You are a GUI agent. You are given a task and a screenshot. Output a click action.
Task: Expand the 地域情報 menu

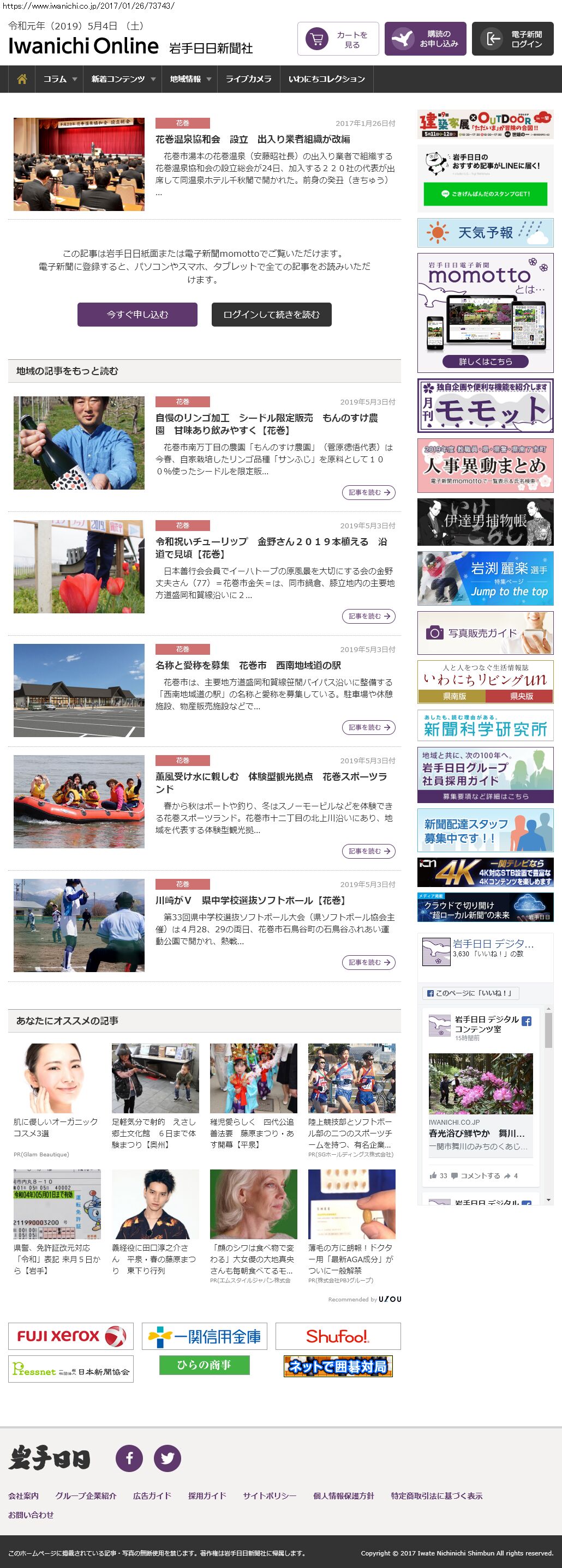click(x=190, y=79)
